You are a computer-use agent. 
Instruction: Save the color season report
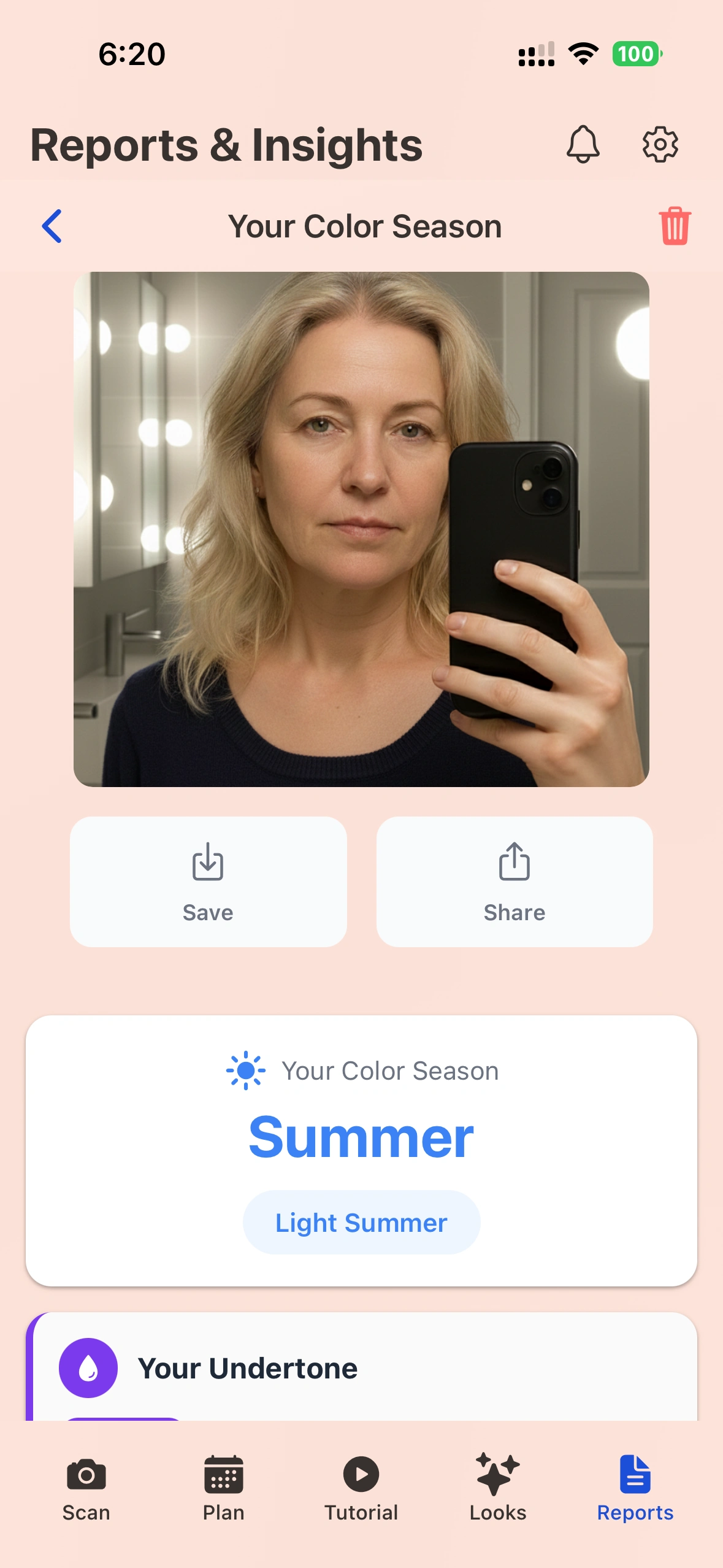pyautogui.click(x=208, y=882)
